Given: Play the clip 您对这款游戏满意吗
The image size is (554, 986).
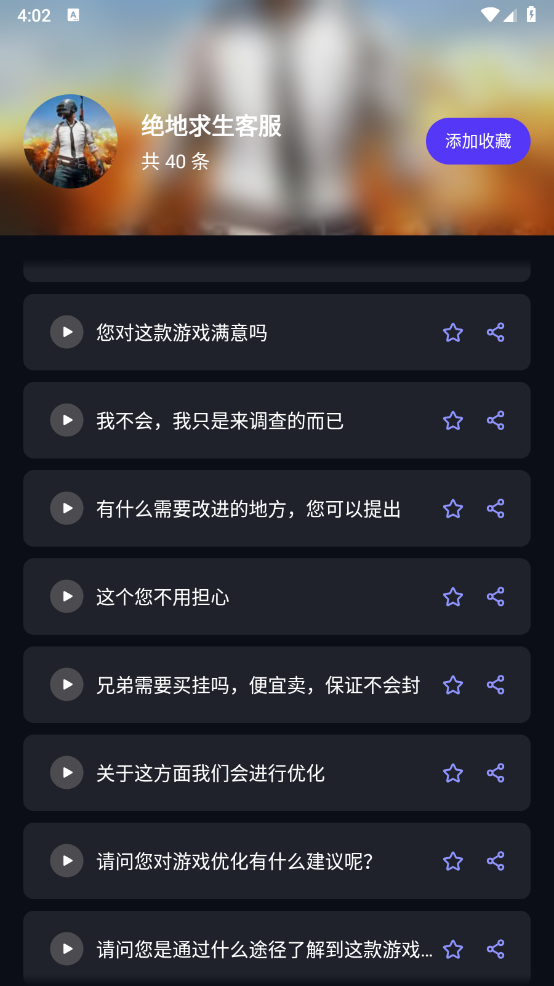Looking at the screenshot, I should pos(67,332).
